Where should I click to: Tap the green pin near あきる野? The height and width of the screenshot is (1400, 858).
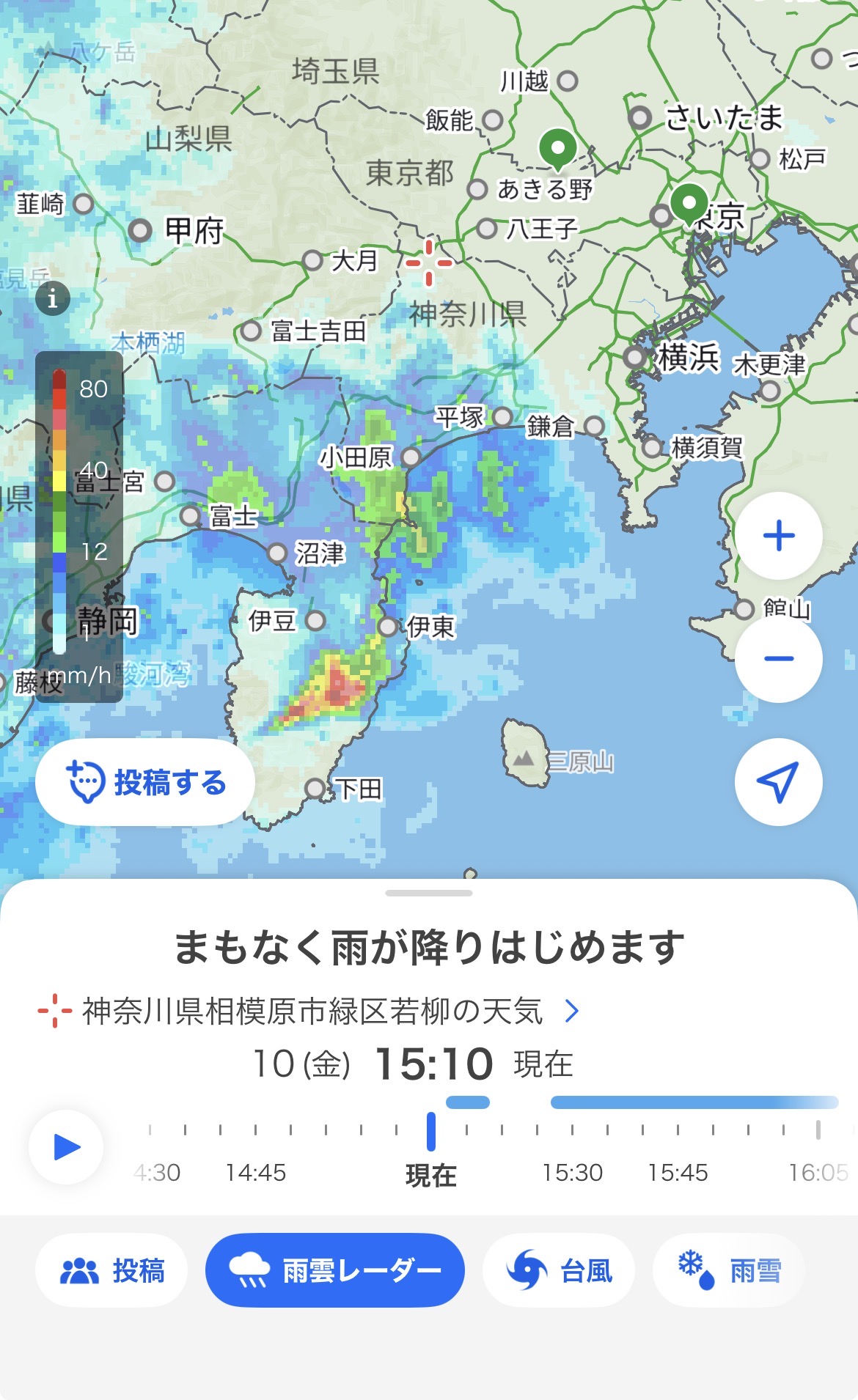click(x=558, y=148)
